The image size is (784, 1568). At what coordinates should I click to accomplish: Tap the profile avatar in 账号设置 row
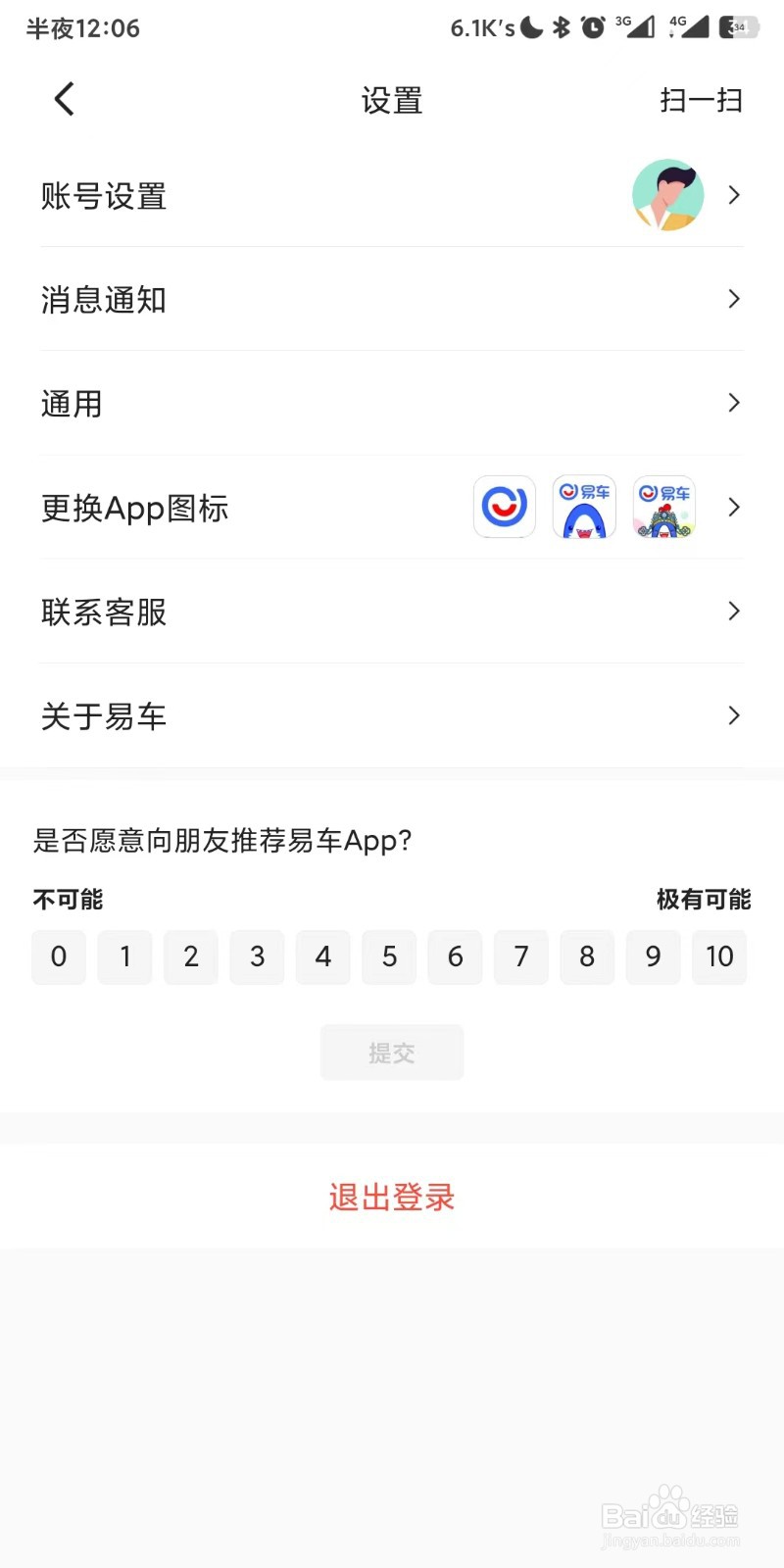[x=667, y=195]
